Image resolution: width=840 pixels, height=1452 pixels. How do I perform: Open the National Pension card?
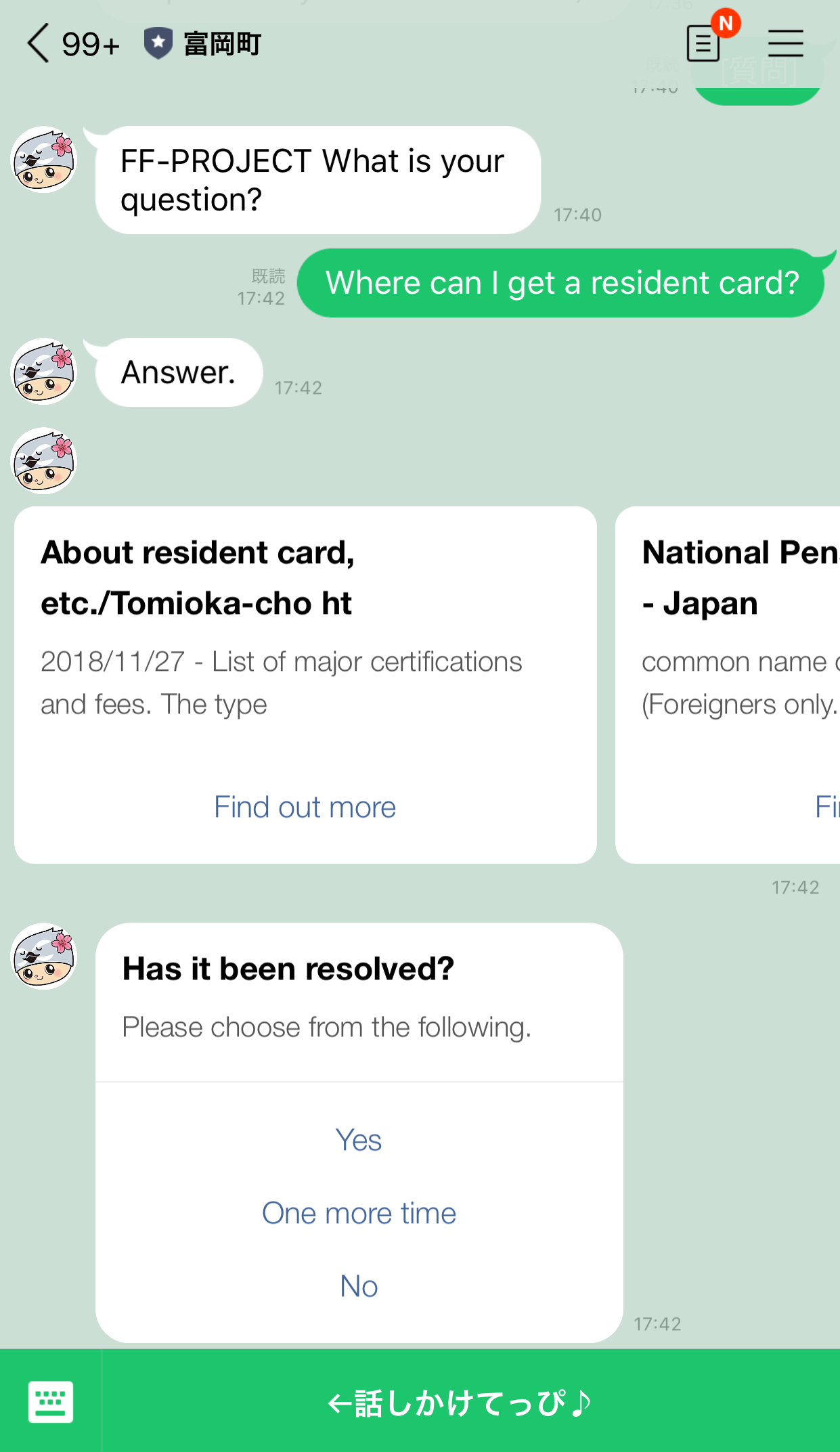click(728, 684)
